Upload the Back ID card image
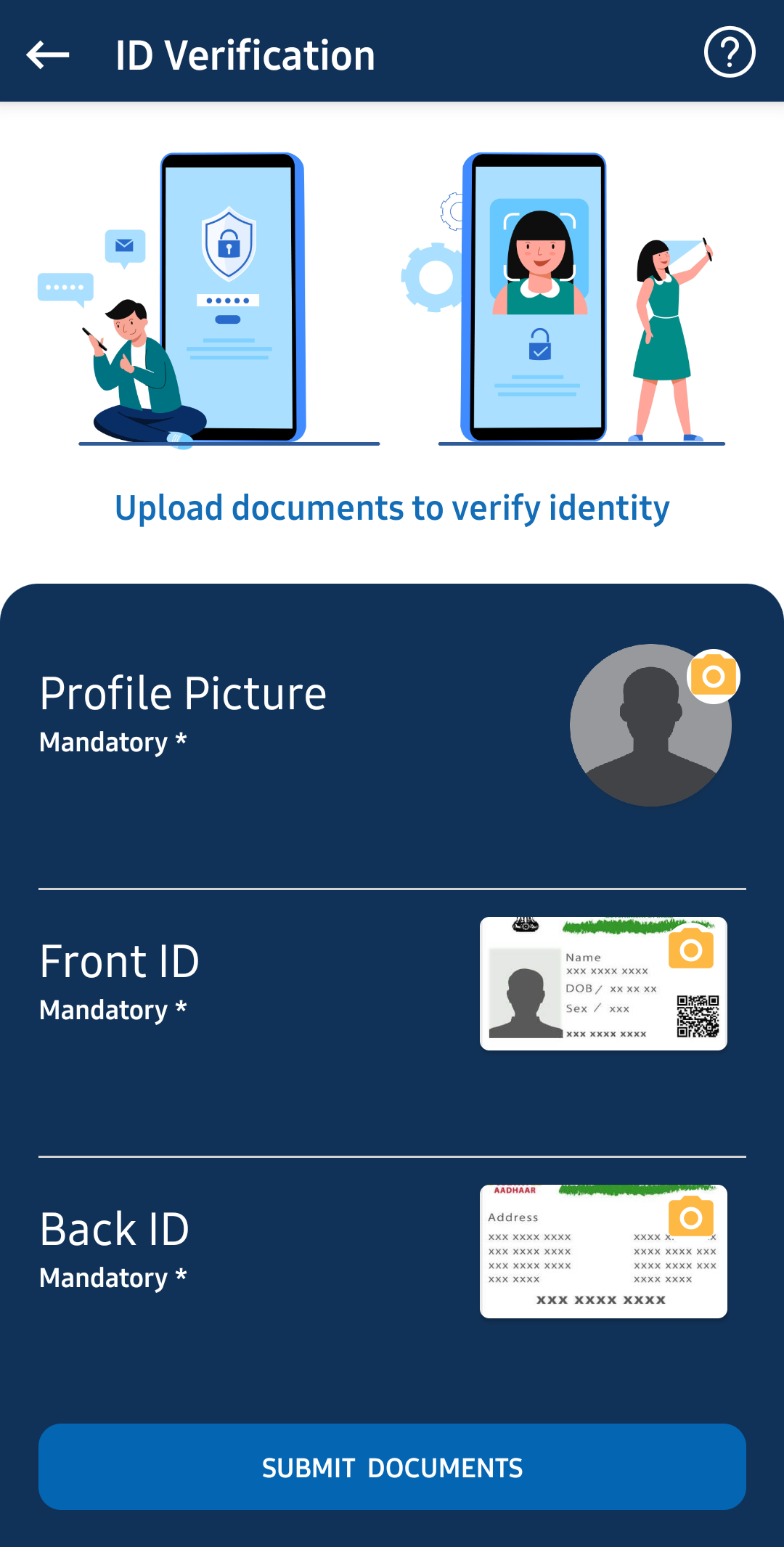 pyautogui.click(x=603, y=1252)
